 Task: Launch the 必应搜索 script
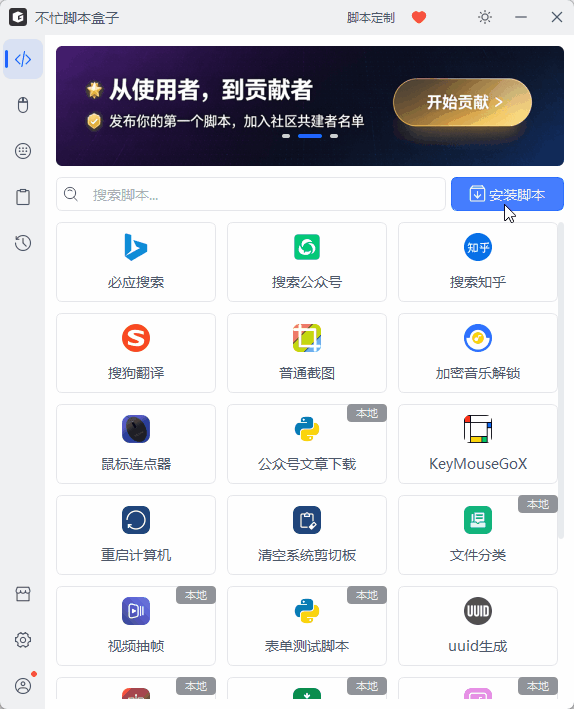(x=136, y=262)
